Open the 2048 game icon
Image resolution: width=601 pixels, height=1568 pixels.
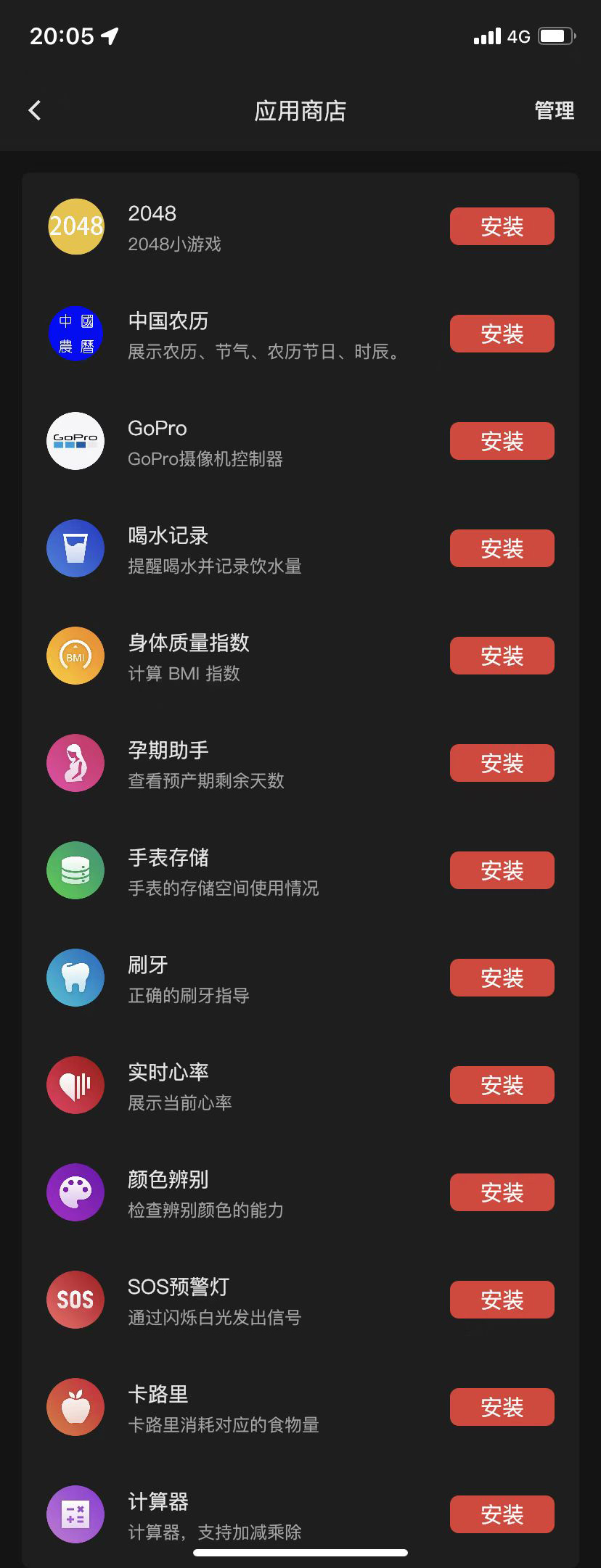pyautogui.click(x=75, y=226)
